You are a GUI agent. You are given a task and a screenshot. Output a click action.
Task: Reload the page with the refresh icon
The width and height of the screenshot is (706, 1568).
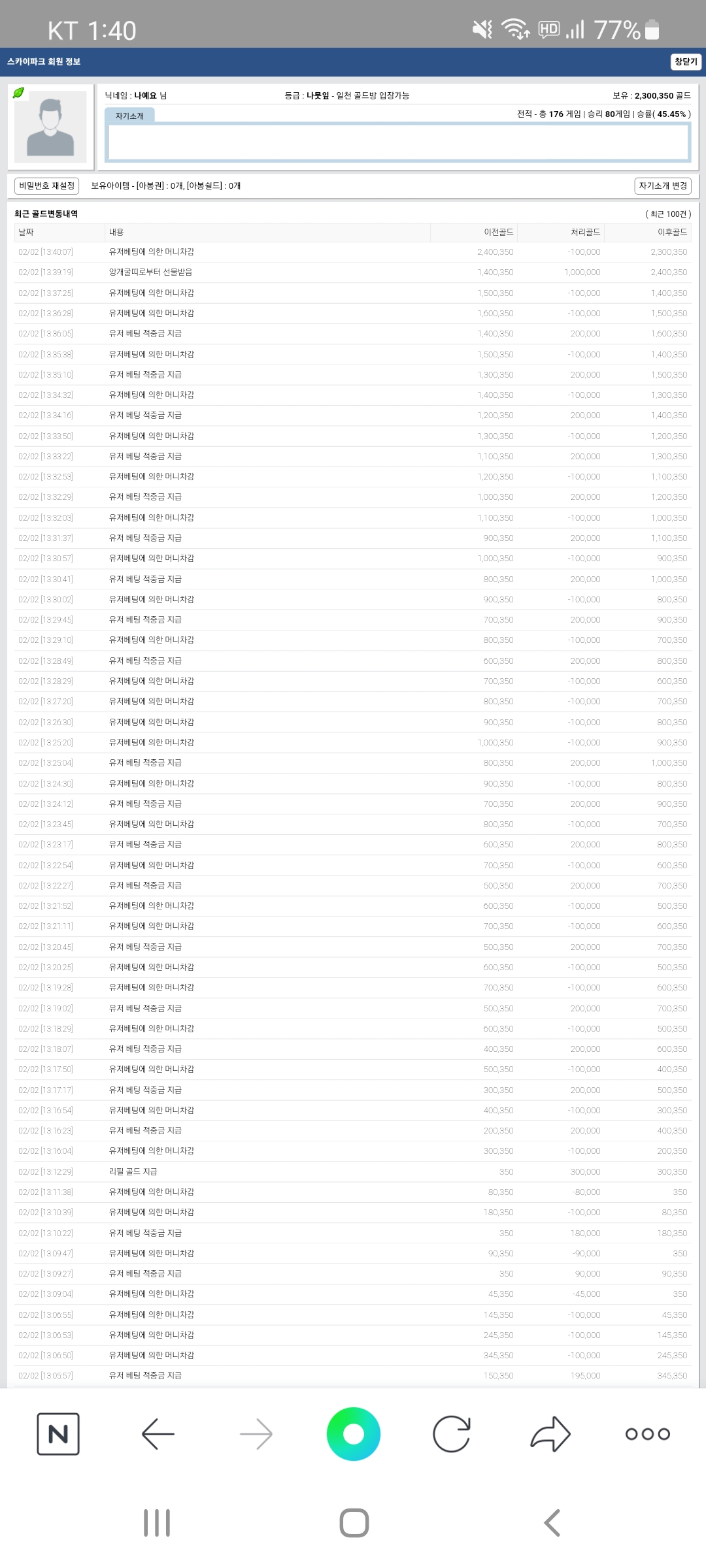point(452,1434)
